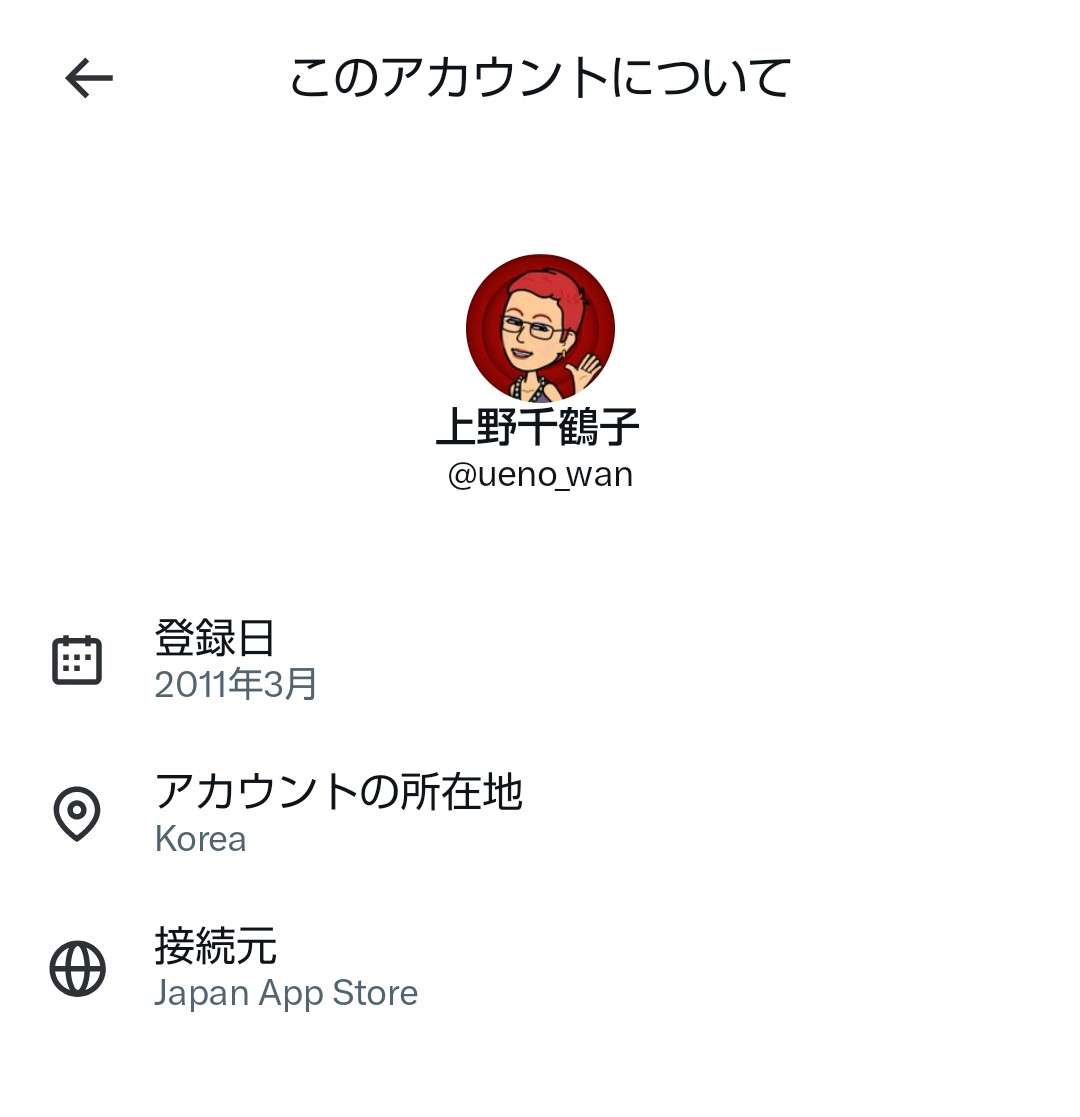Click the 2011年3月 registration date
1080x1117 pixels.
[x=236, y=684]
